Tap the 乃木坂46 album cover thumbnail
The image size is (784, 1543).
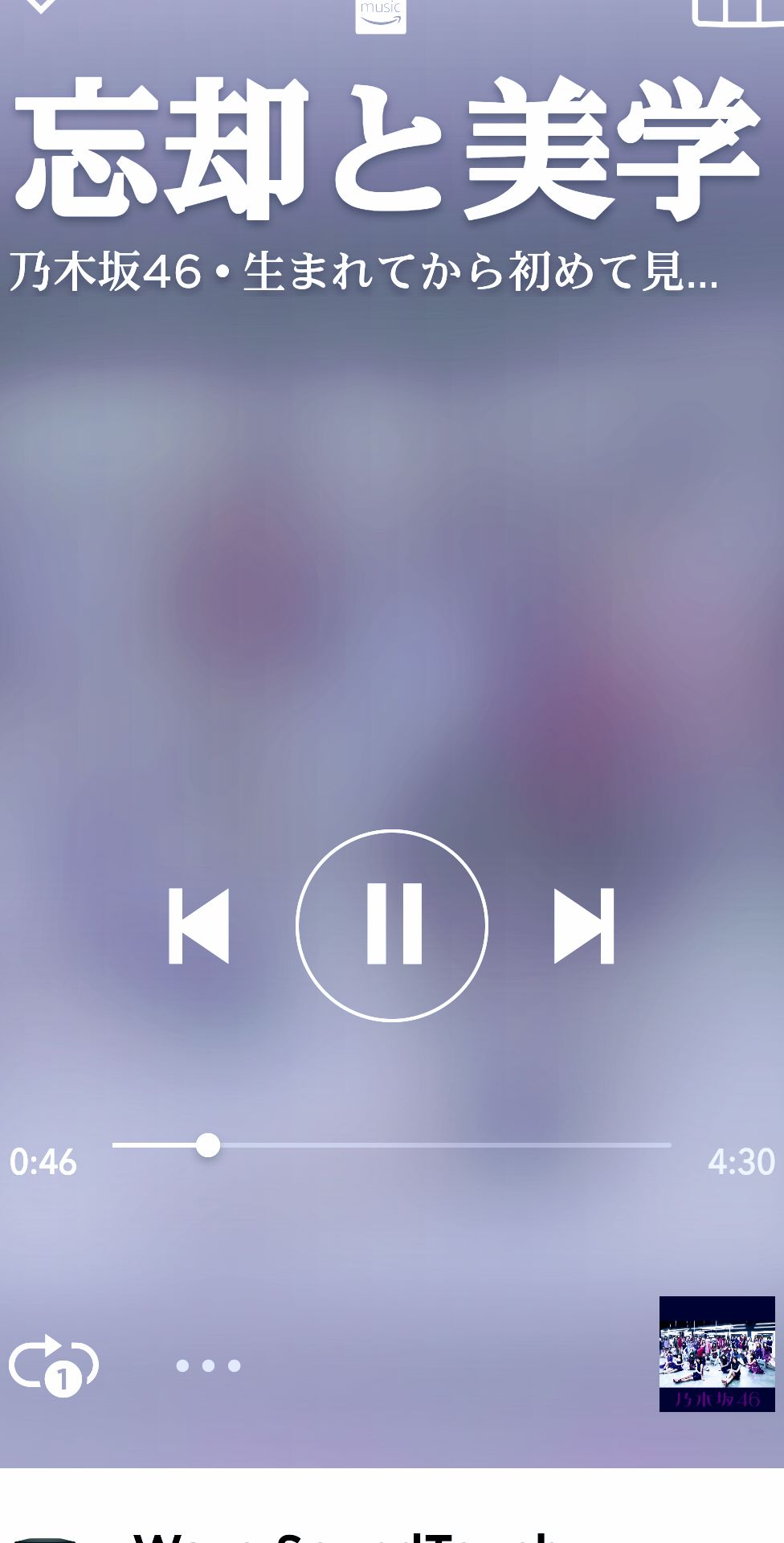(x=717, y=1353)
